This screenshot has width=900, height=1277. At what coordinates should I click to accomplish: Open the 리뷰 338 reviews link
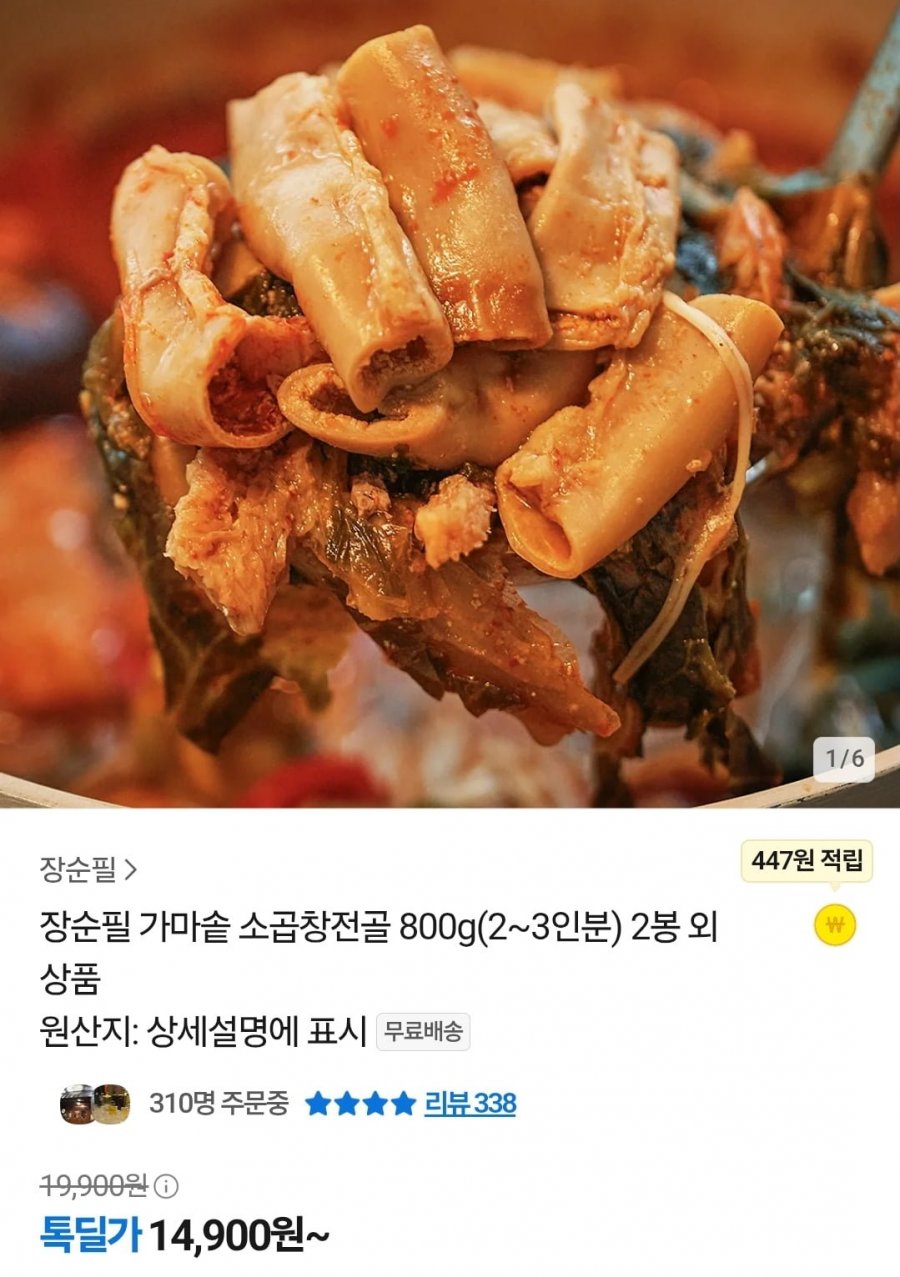pos(470,1104)
